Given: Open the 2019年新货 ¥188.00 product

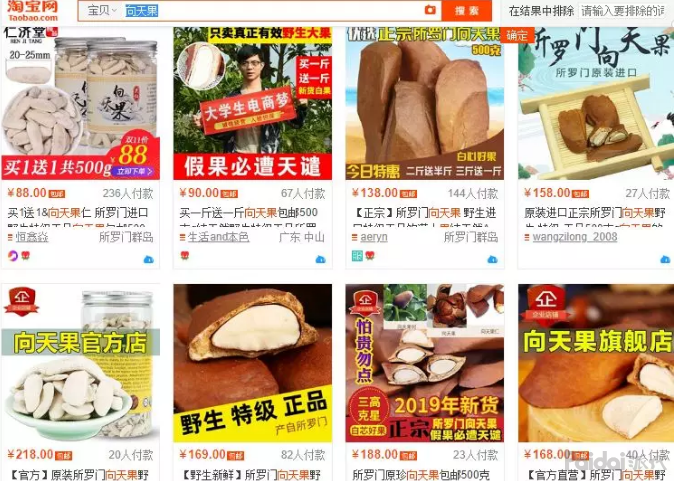Looking at the screenshot, I should pyautogui.click(x=425, y=365).
